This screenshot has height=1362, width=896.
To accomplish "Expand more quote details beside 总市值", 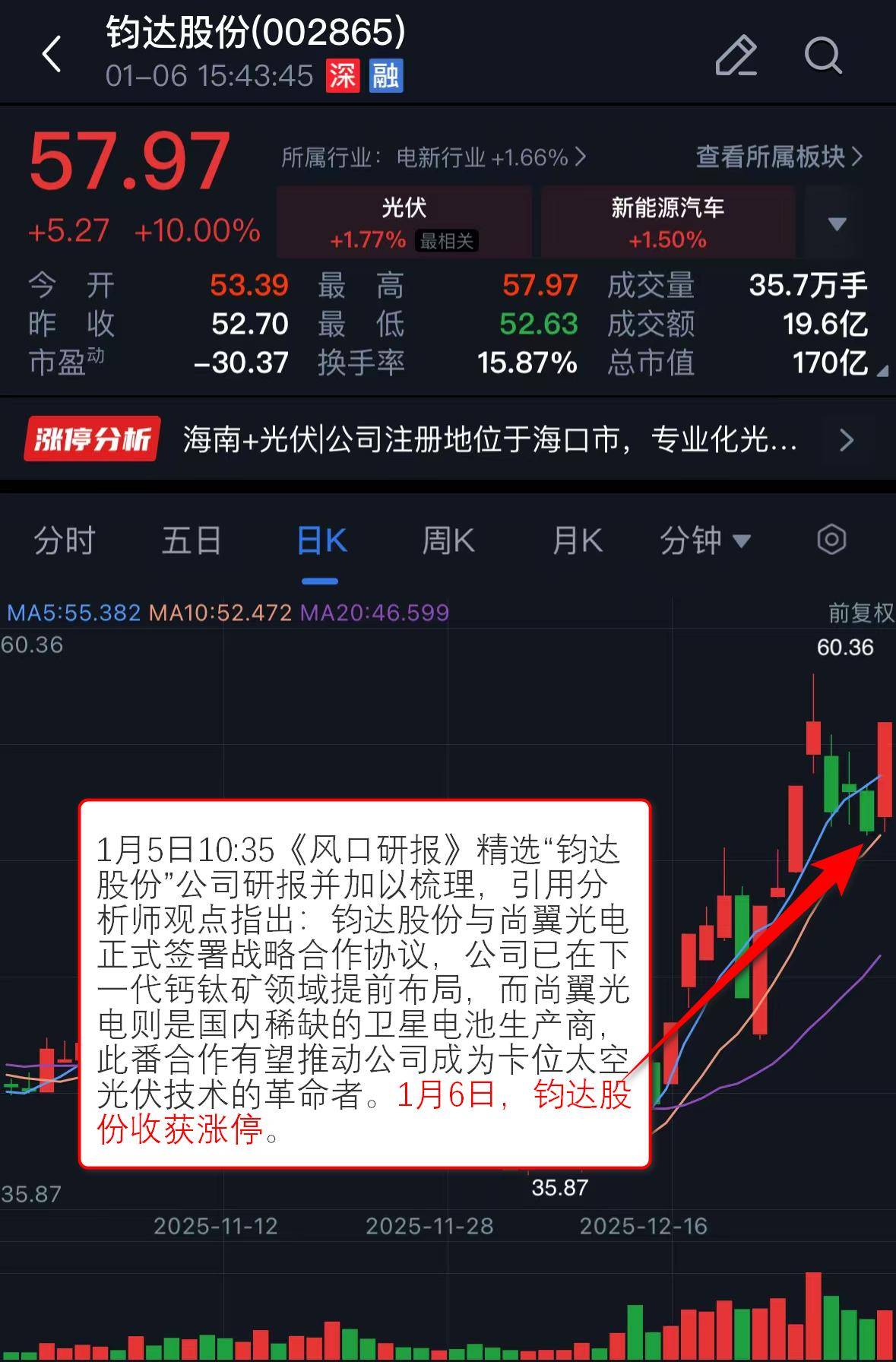I will pos(882,372).
